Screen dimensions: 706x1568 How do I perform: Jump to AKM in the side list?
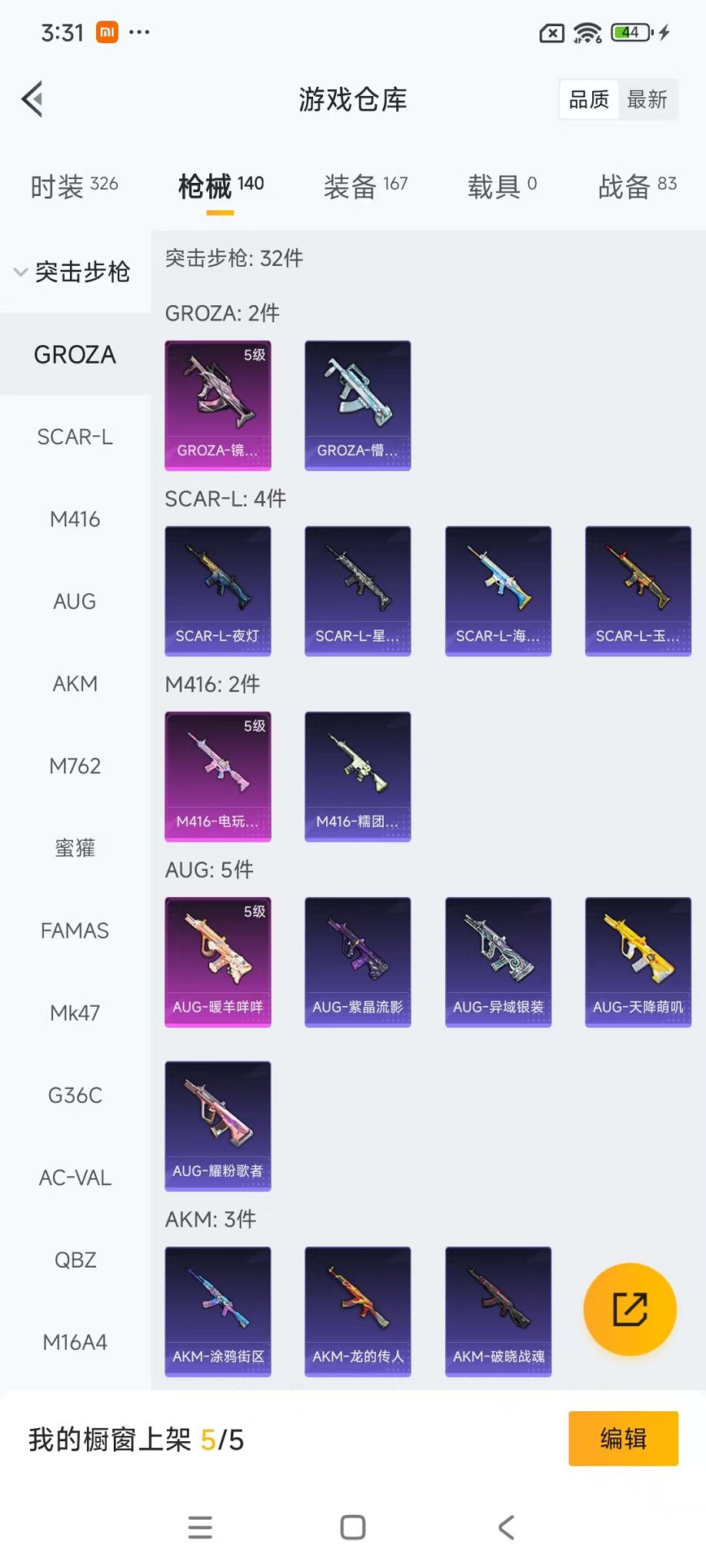click(x=75, y=683)
